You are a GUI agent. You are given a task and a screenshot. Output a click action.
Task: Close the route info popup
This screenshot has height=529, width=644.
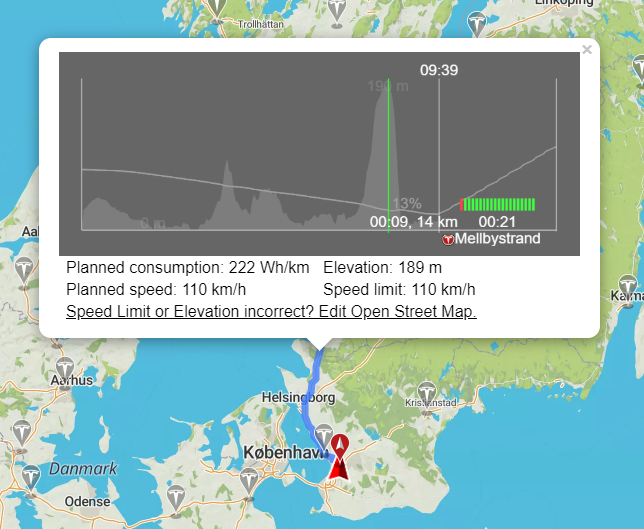(587, 49)
